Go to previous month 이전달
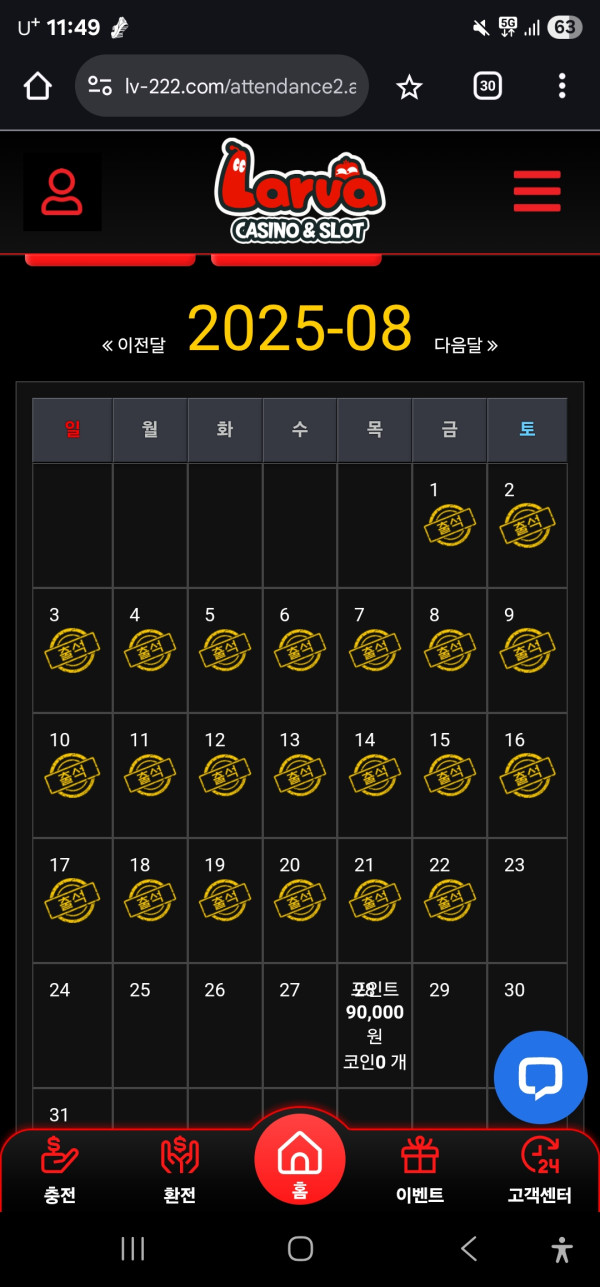 pyautogui.click(x=134, y=345)
